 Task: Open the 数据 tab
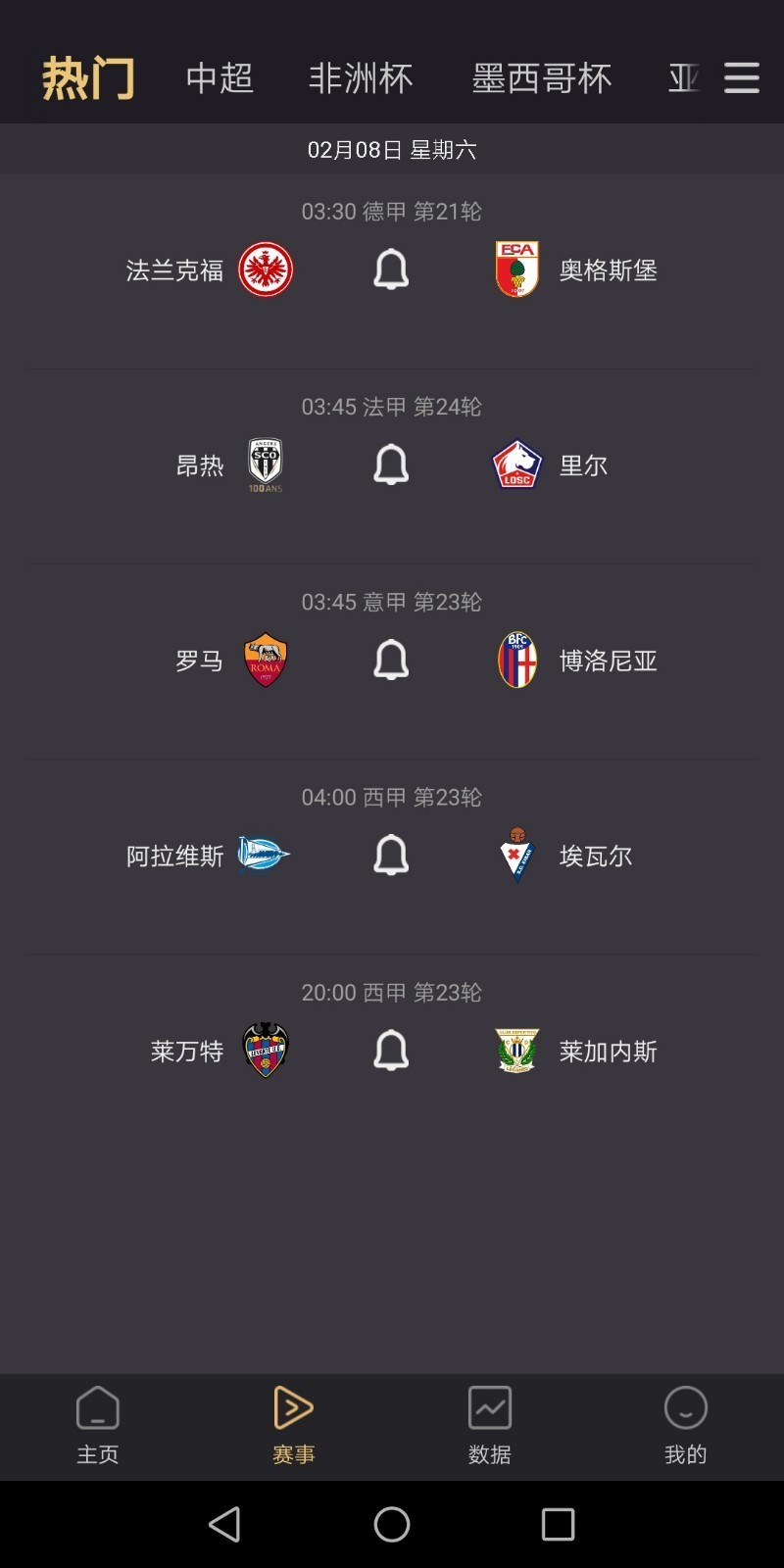point(490,1425)
